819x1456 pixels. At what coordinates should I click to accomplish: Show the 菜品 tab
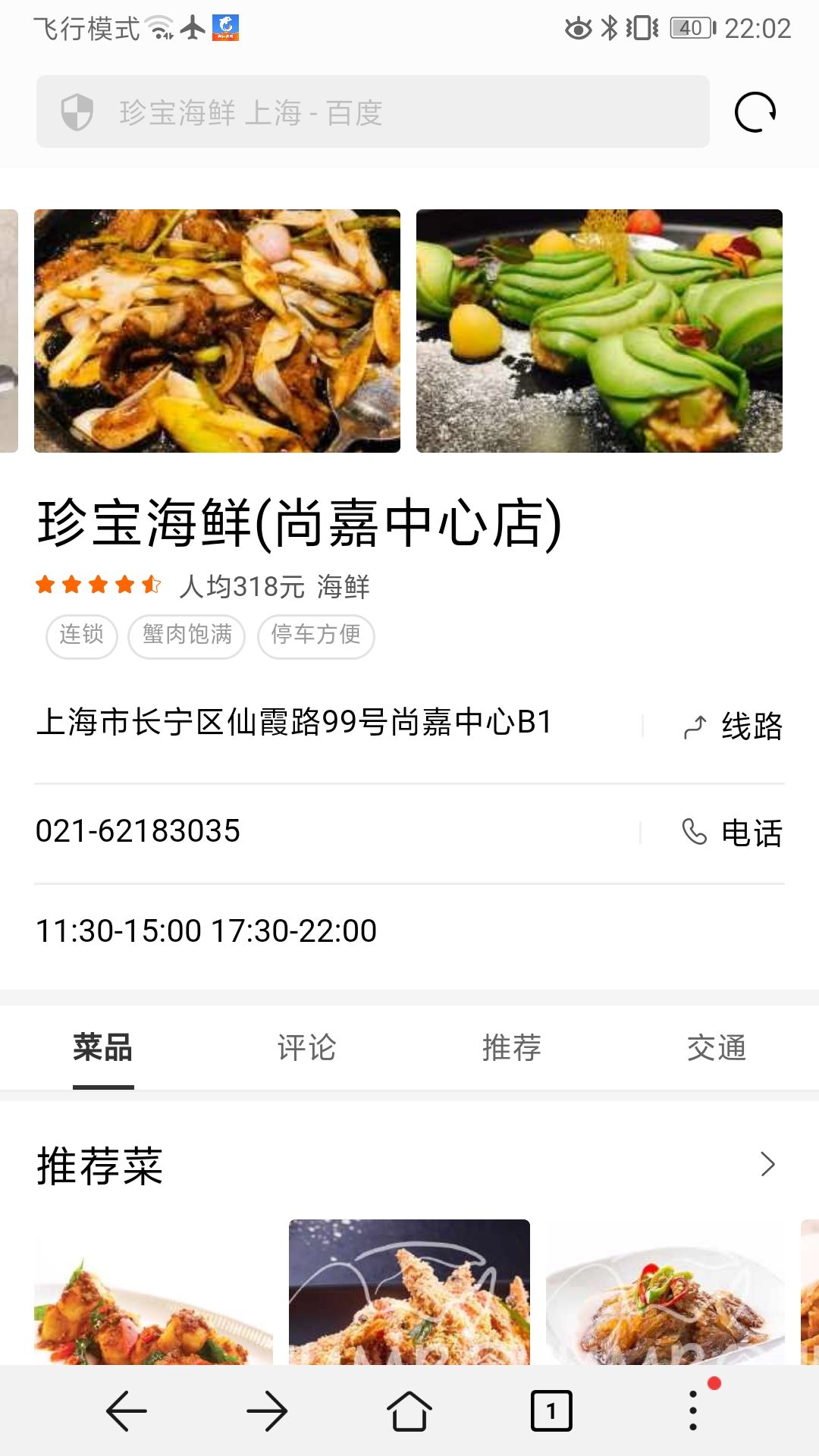tap(103, 1048)
